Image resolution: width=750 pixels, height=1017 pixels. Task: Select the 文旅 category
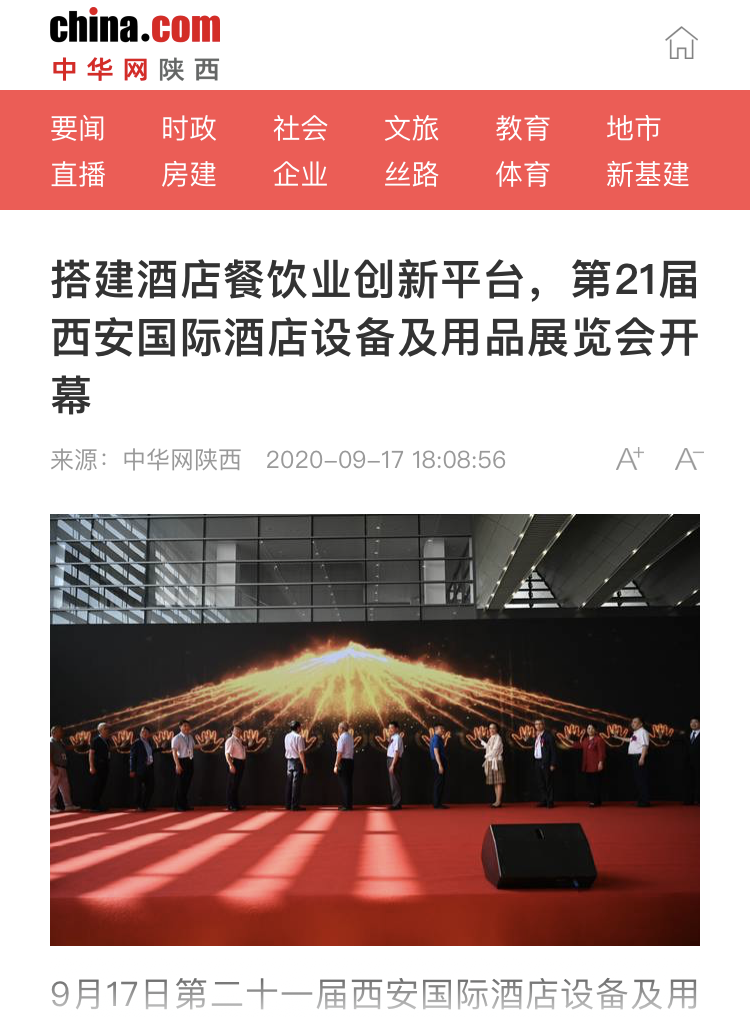click(411, 128)
